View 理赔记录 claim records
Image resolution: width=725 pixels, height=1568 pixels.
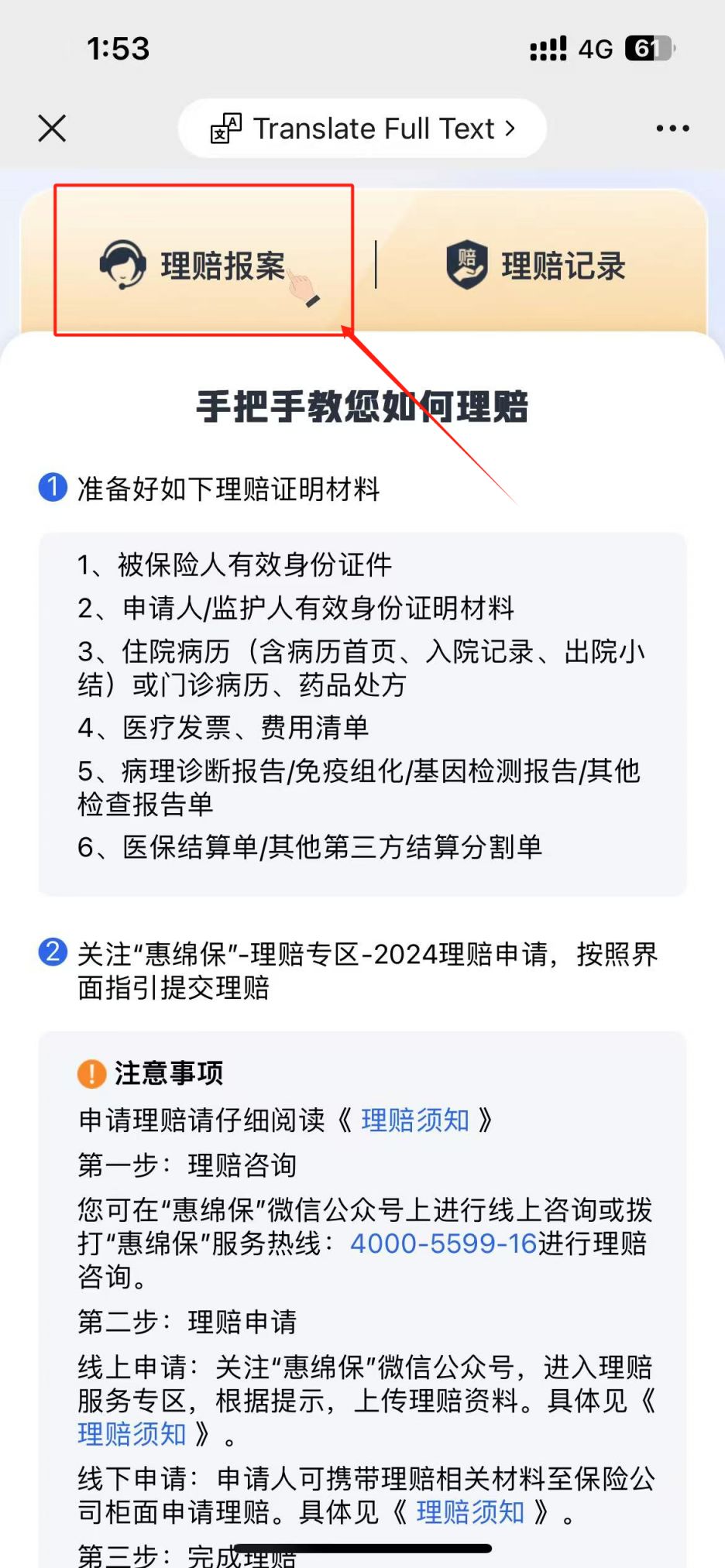[536, 266]
